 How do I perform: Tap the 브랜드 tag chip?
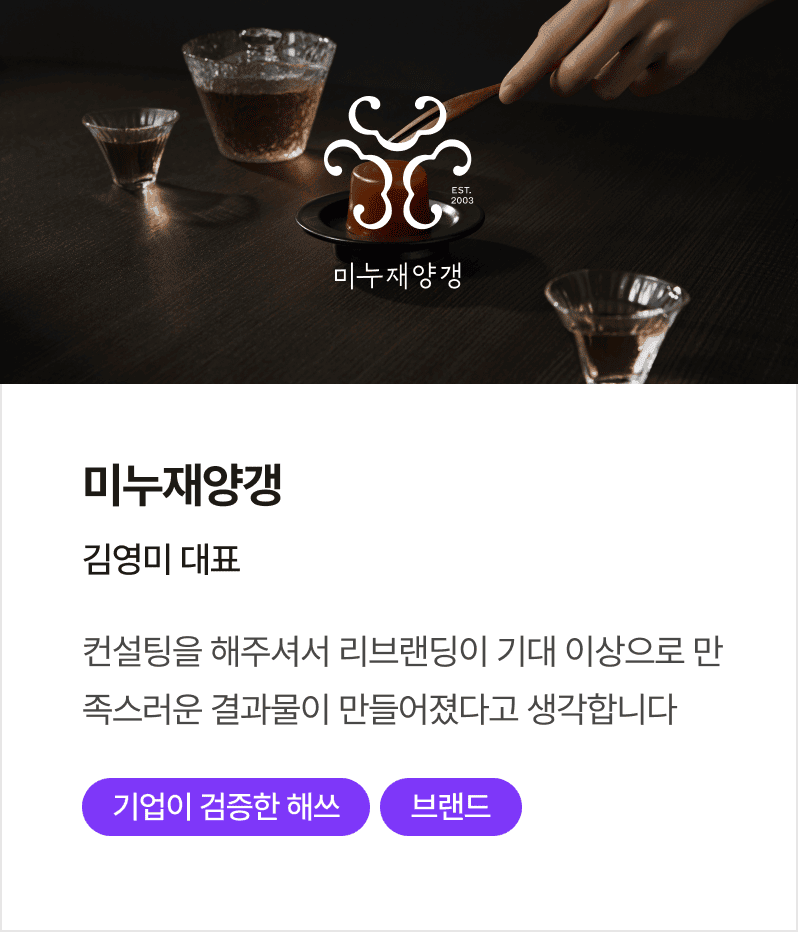451,806
